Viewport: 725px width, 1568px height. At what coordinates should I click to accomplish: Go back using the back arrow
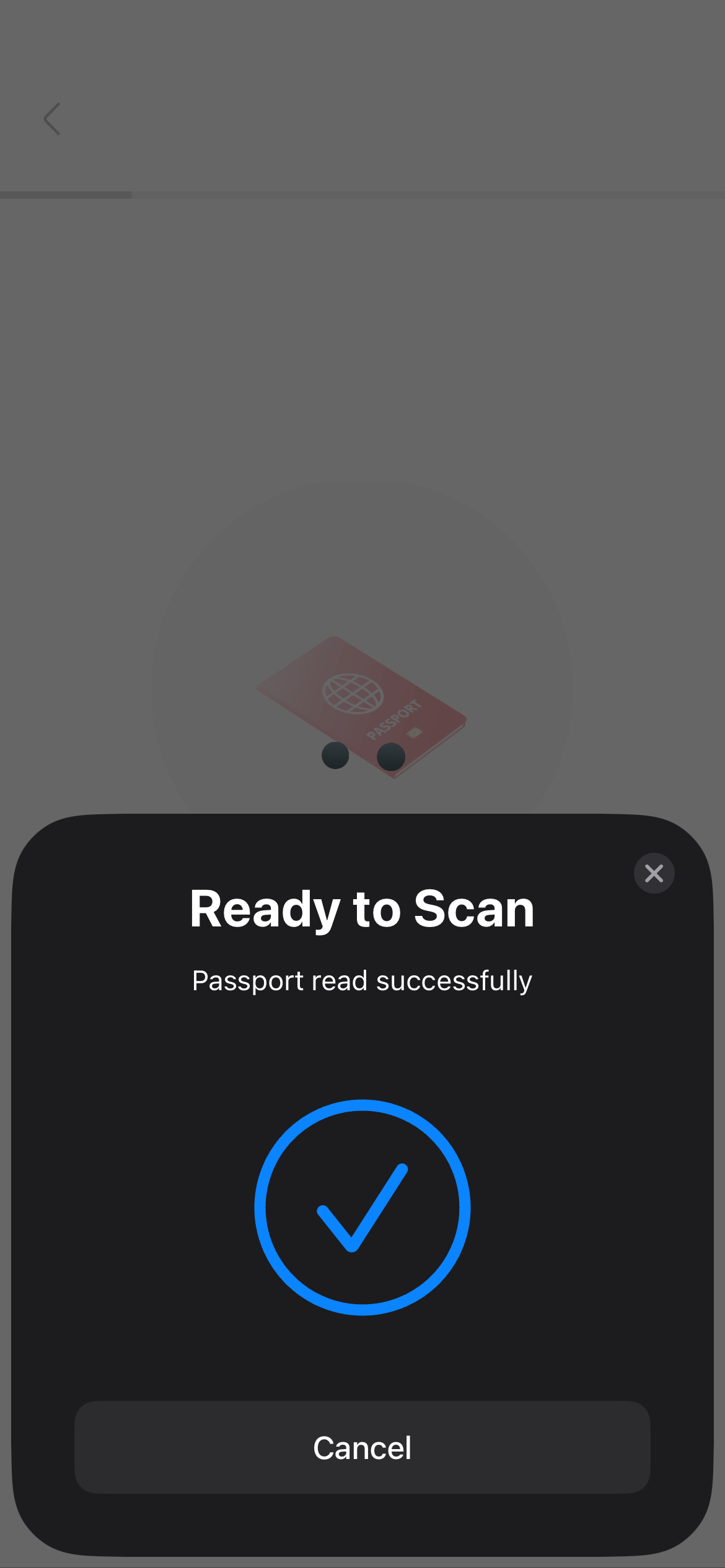(53, 119)
